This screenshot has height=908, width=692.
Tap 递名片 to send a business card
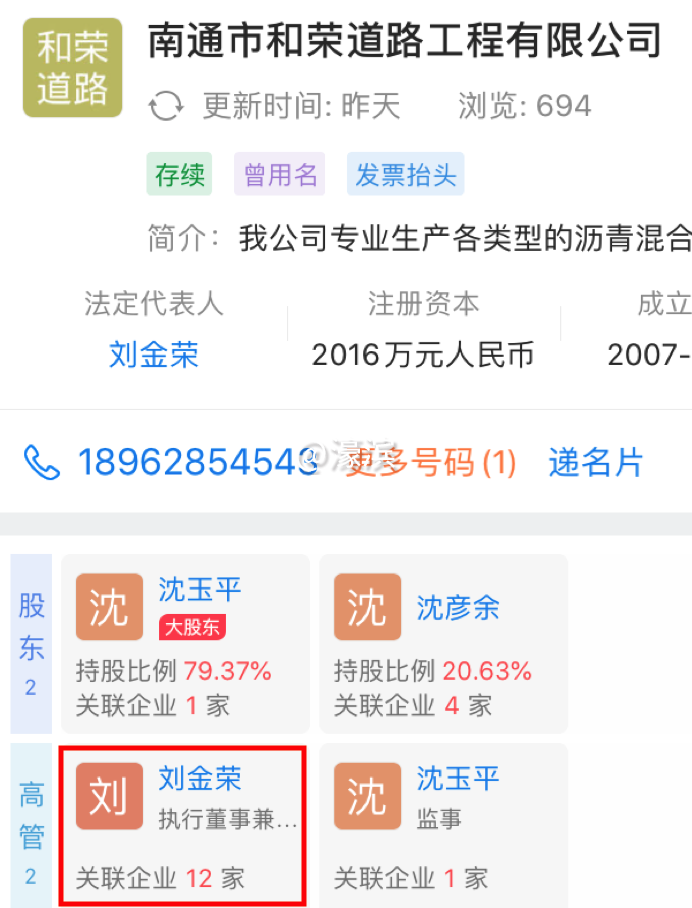[595, 462]
